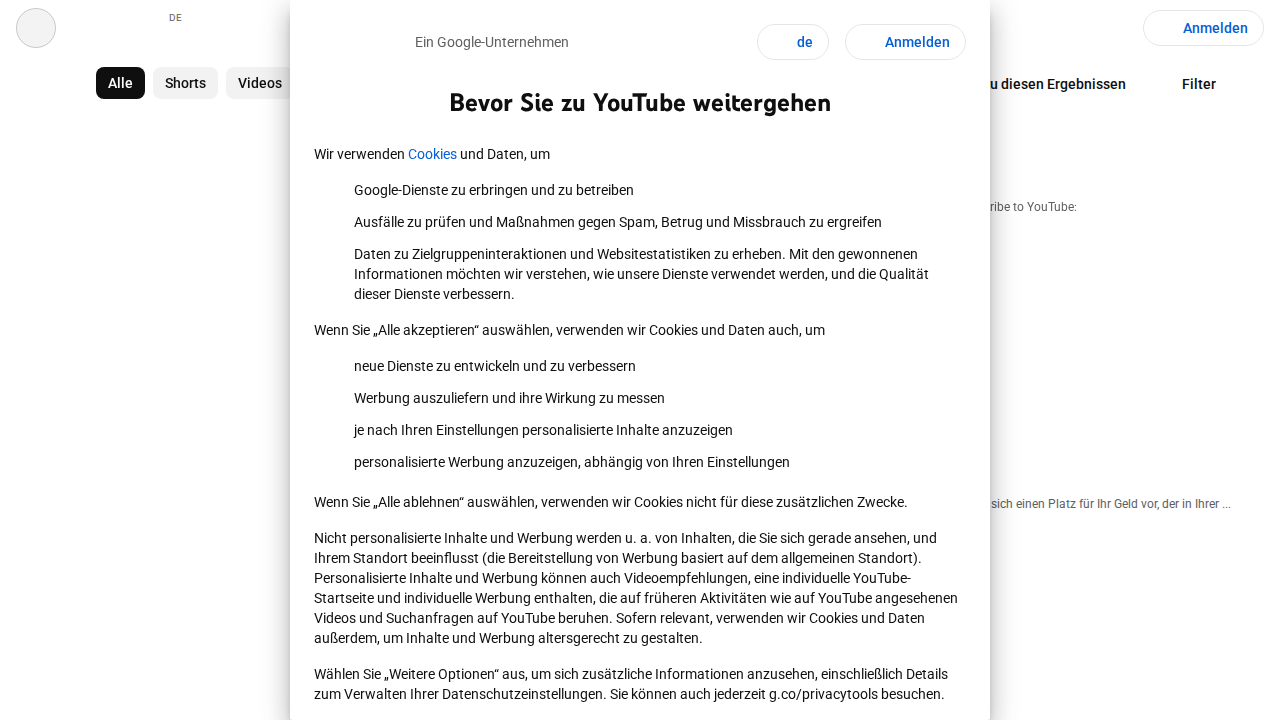
Task: Open the Filter options
Action: tap(1198, 84)
